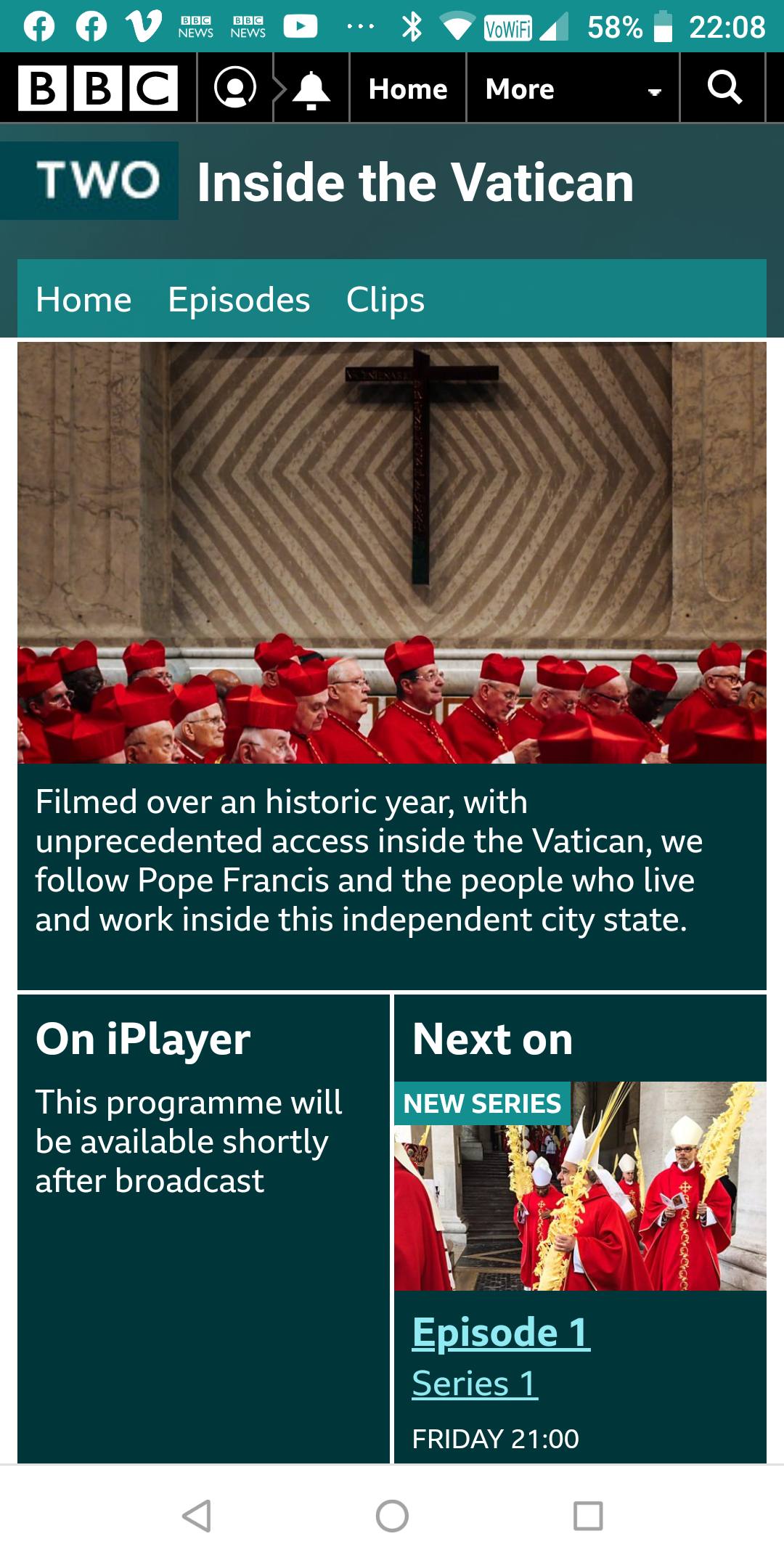784x1568 pixels.
Task: Switch to the Episodes tab
Action: [239, 299]
